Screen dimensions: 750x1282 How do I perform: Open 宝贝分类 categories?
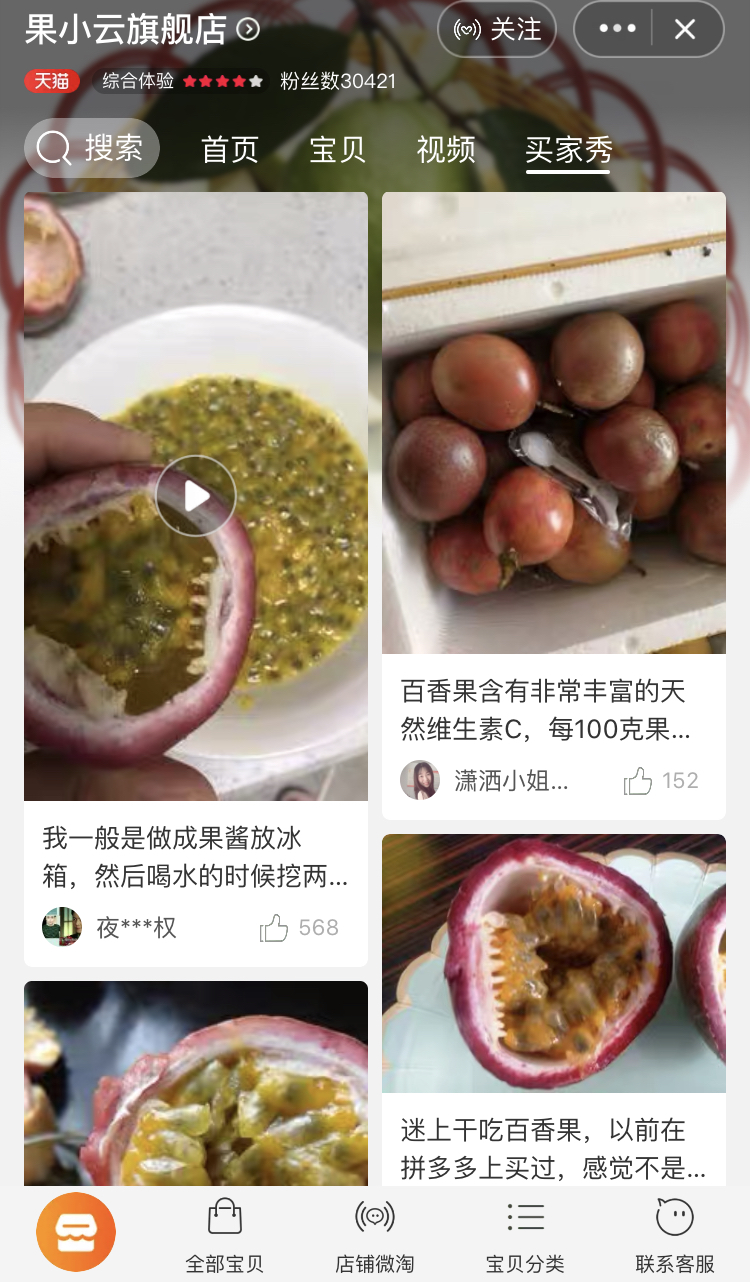(x=525, y=1235)
